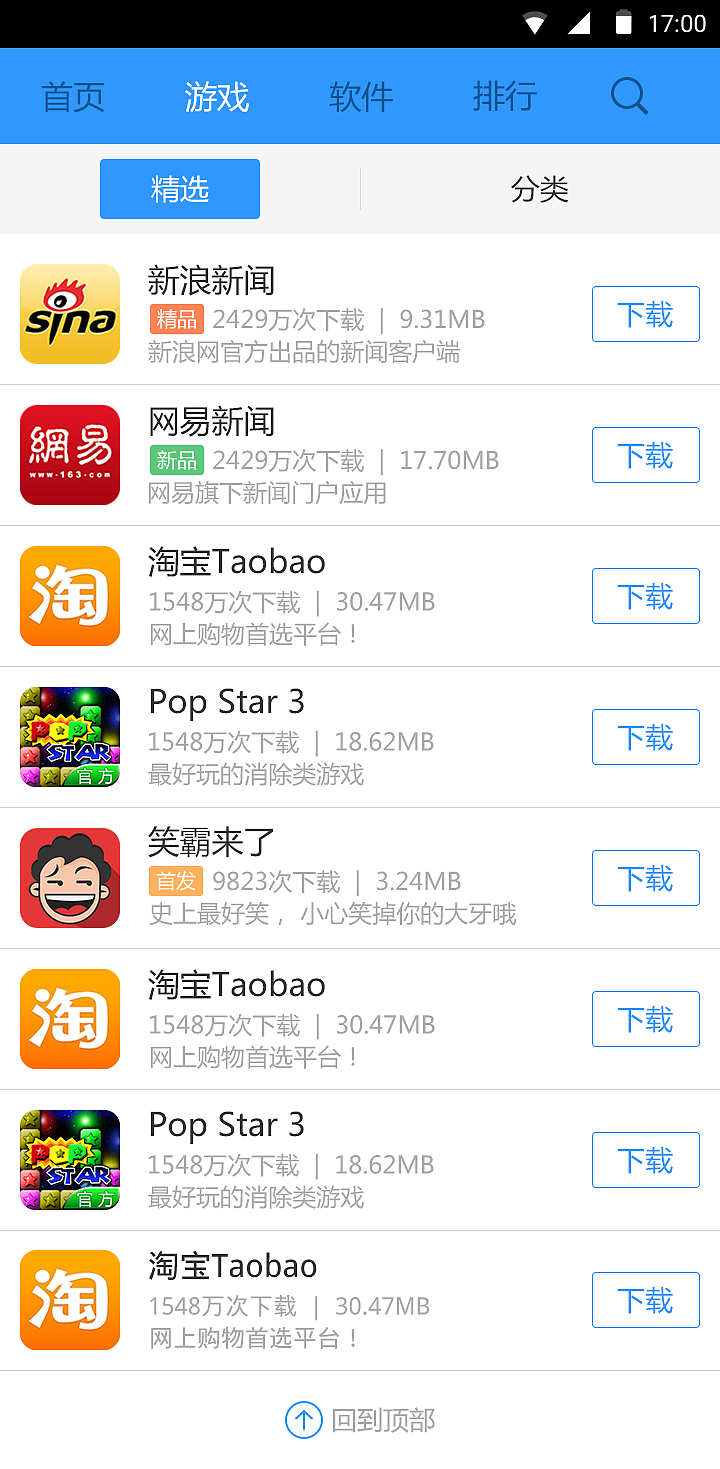Open the search magnifier icon
720x1469 pixels.
click(628, 96)
